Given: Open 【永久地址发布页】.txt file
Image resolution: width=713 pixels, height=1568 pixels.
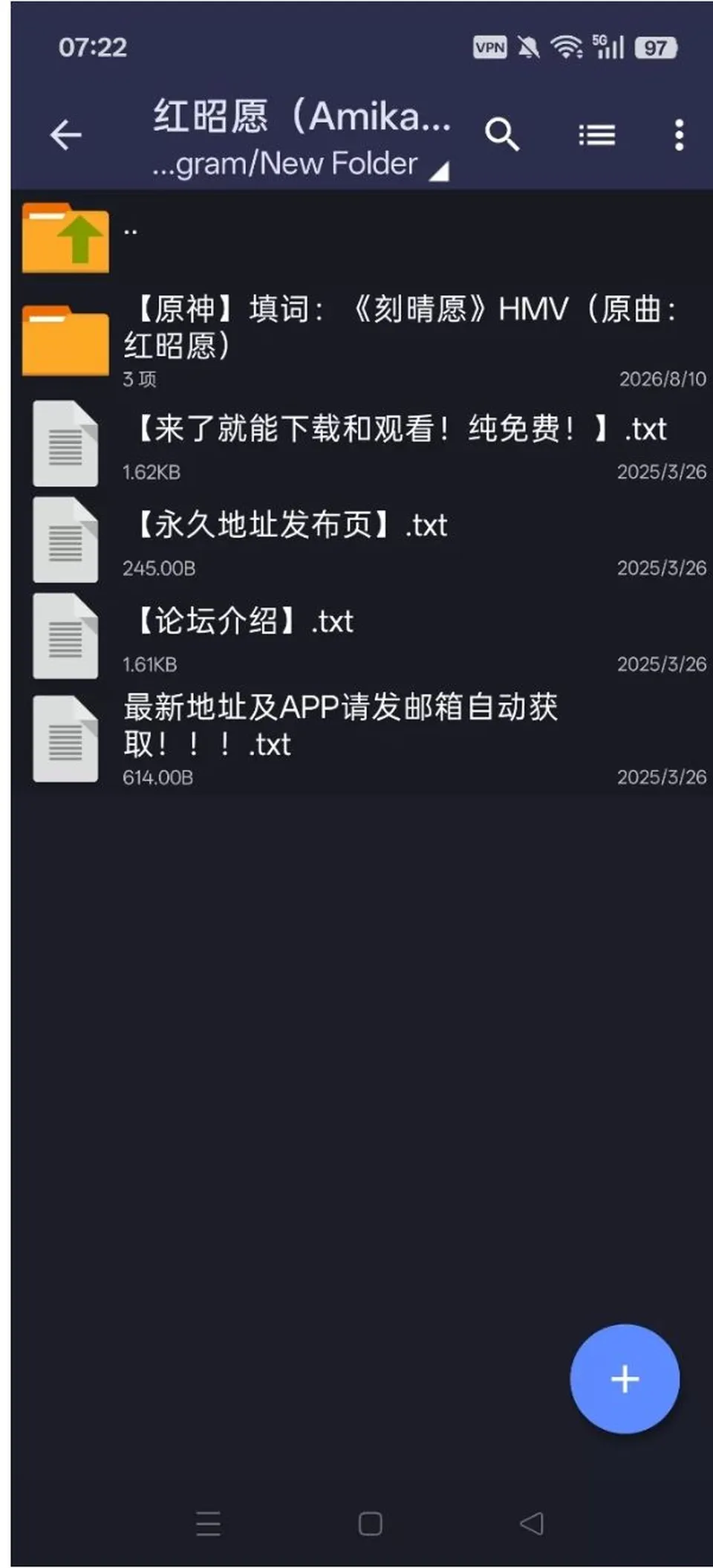Looking at the screenshot, I should point(362,540).
